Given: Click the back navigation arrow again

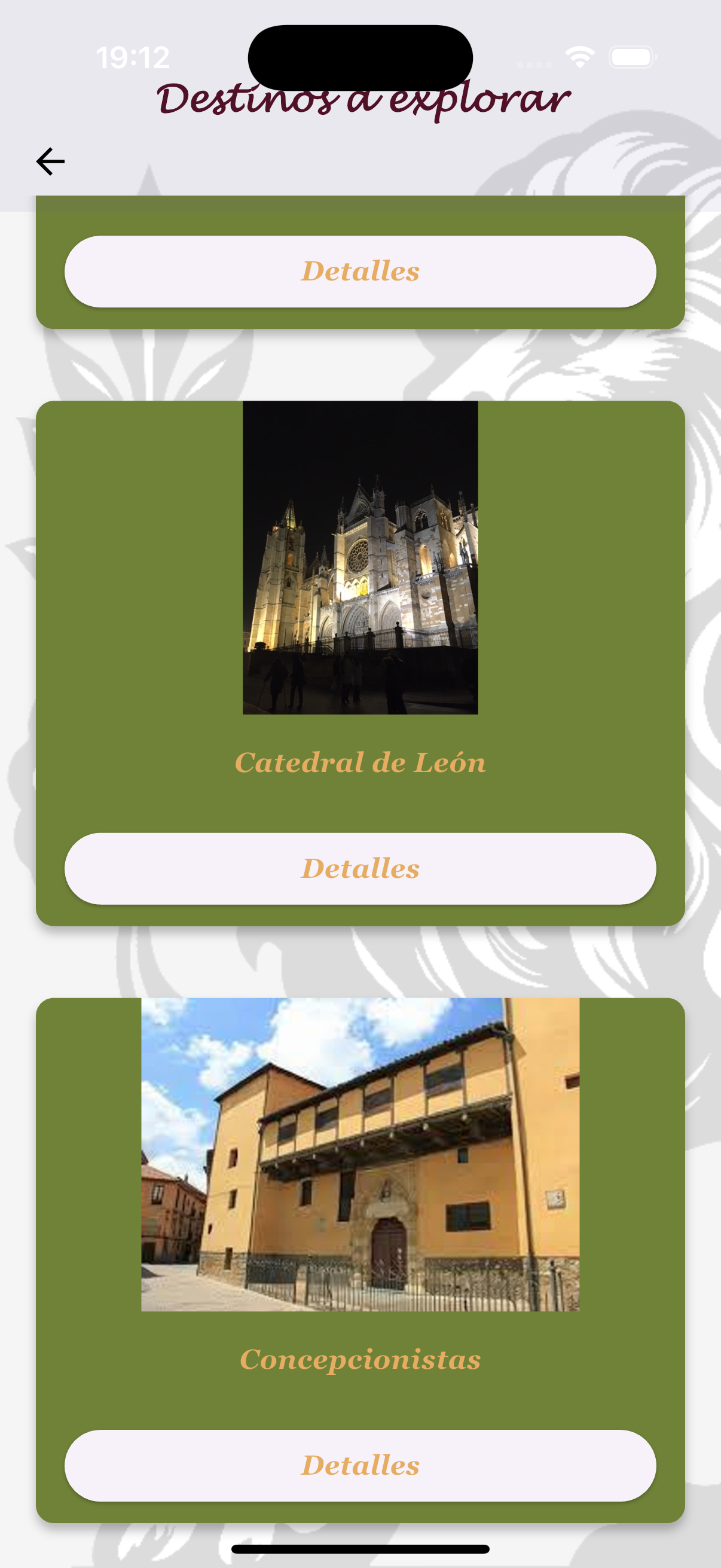Looking at the screenshot, I should [x=51, y=161].
